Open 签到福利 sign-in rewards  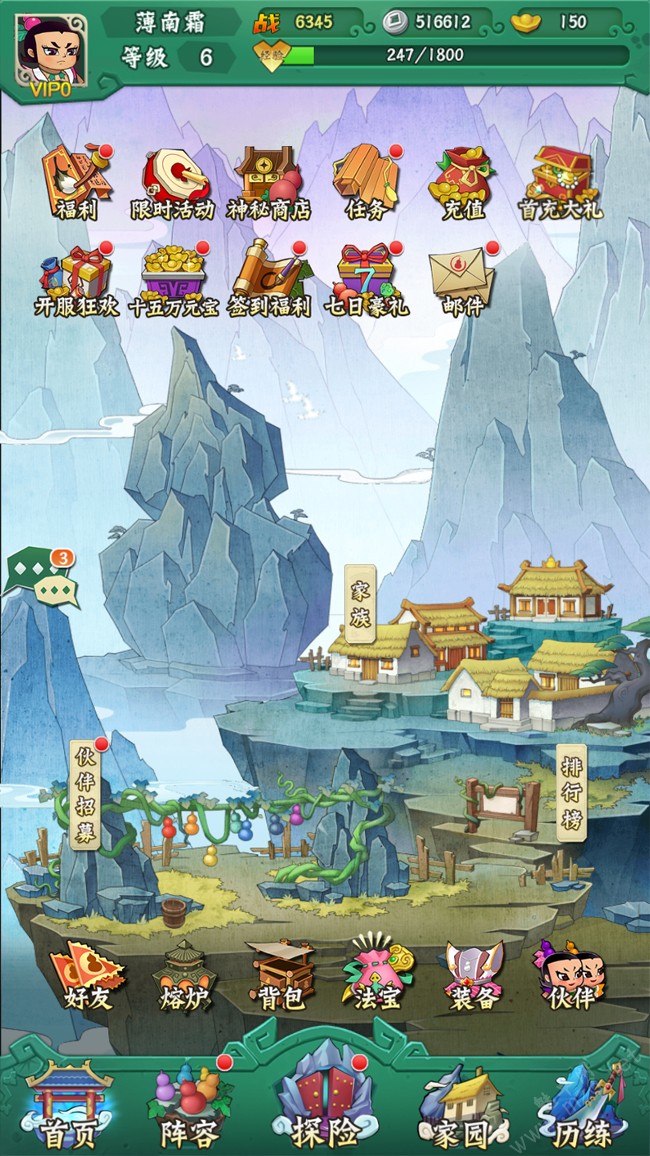[270, 280]
